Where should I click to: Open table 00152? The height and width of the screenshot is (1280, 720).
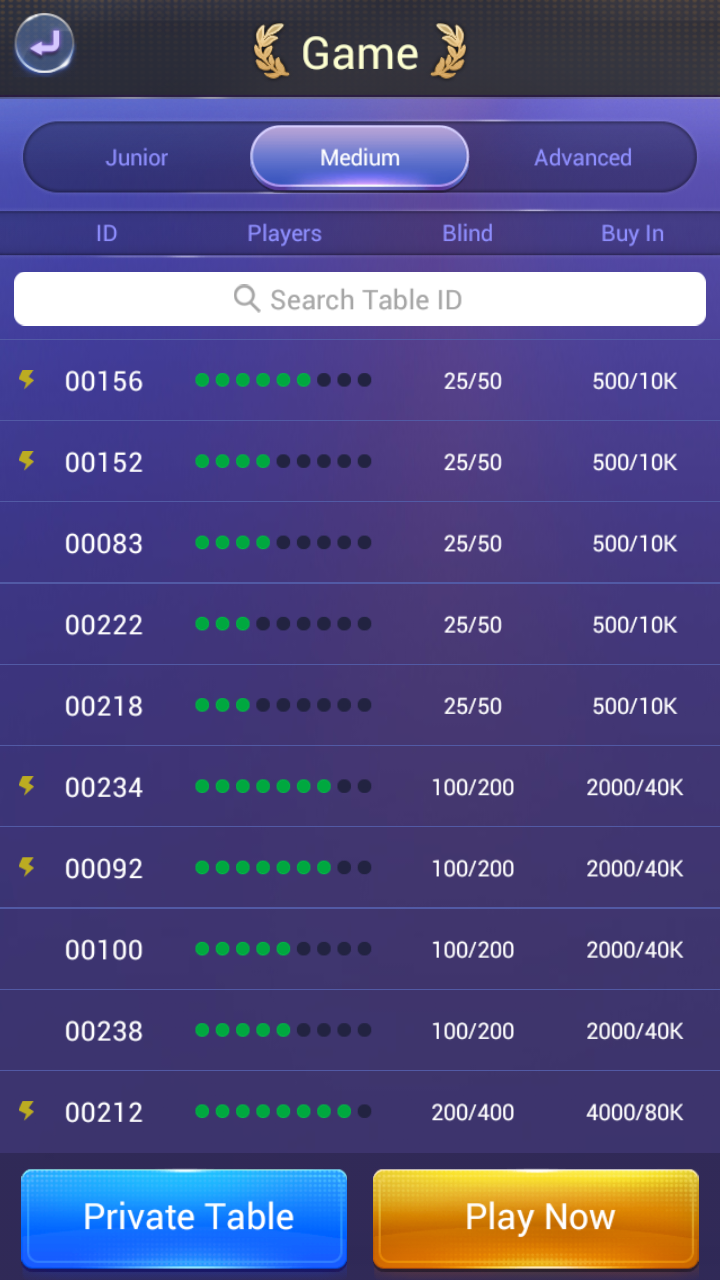click(x=360, y=462)
